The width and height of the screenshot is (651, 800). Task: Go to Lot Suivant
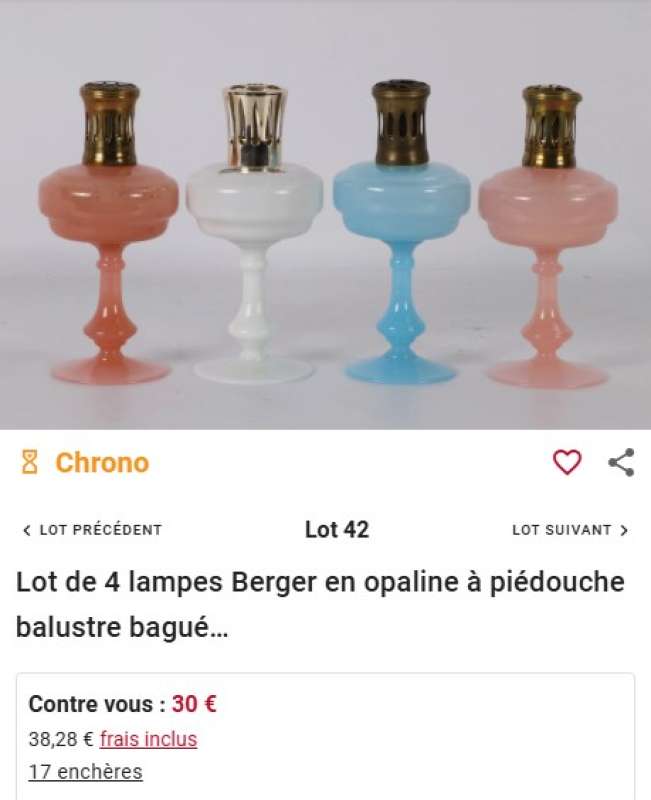click(x=570, y=530)
